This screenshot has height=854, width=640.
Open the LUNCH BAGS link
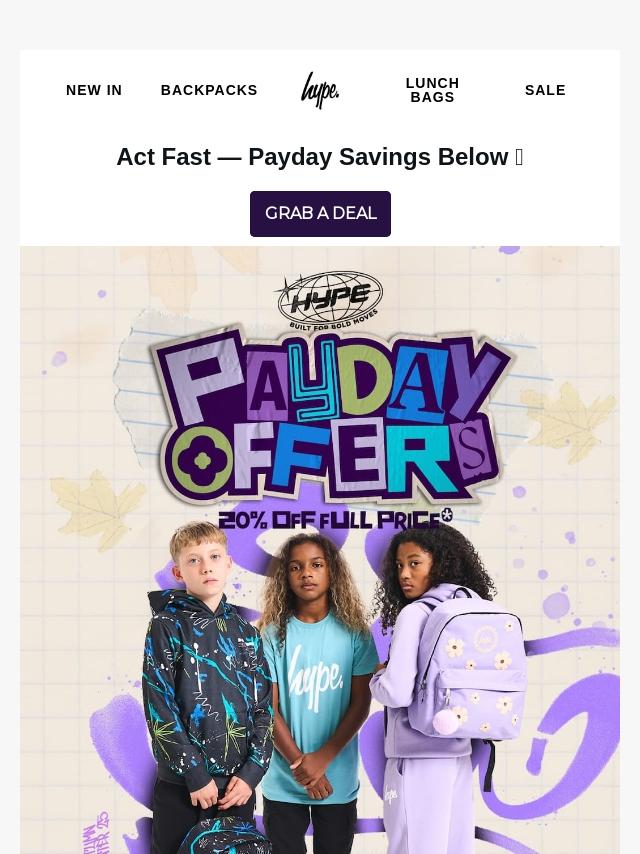tap(432, 90)
